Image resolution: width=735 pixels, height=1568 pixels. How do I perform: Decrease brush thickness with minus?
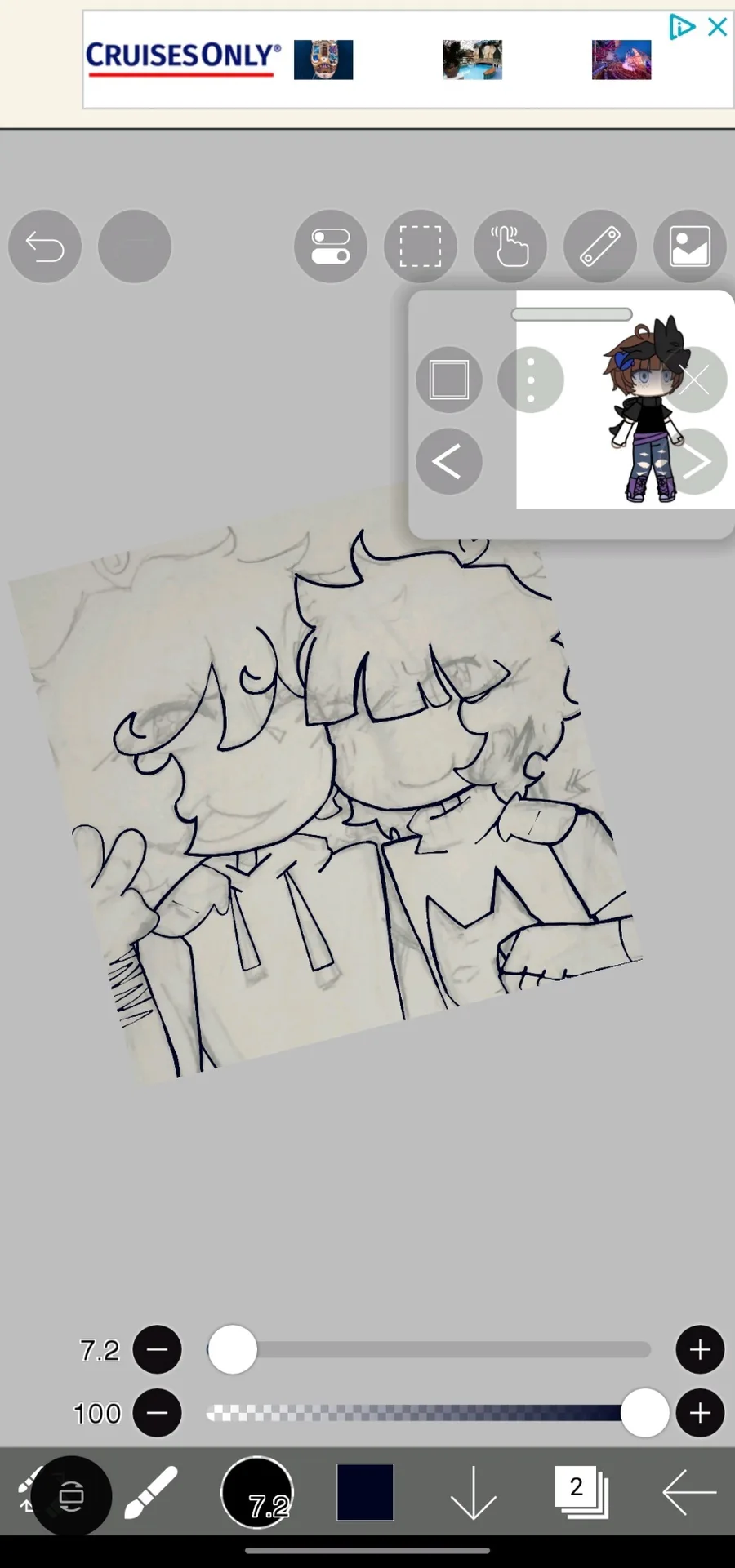pos(158,1350)
